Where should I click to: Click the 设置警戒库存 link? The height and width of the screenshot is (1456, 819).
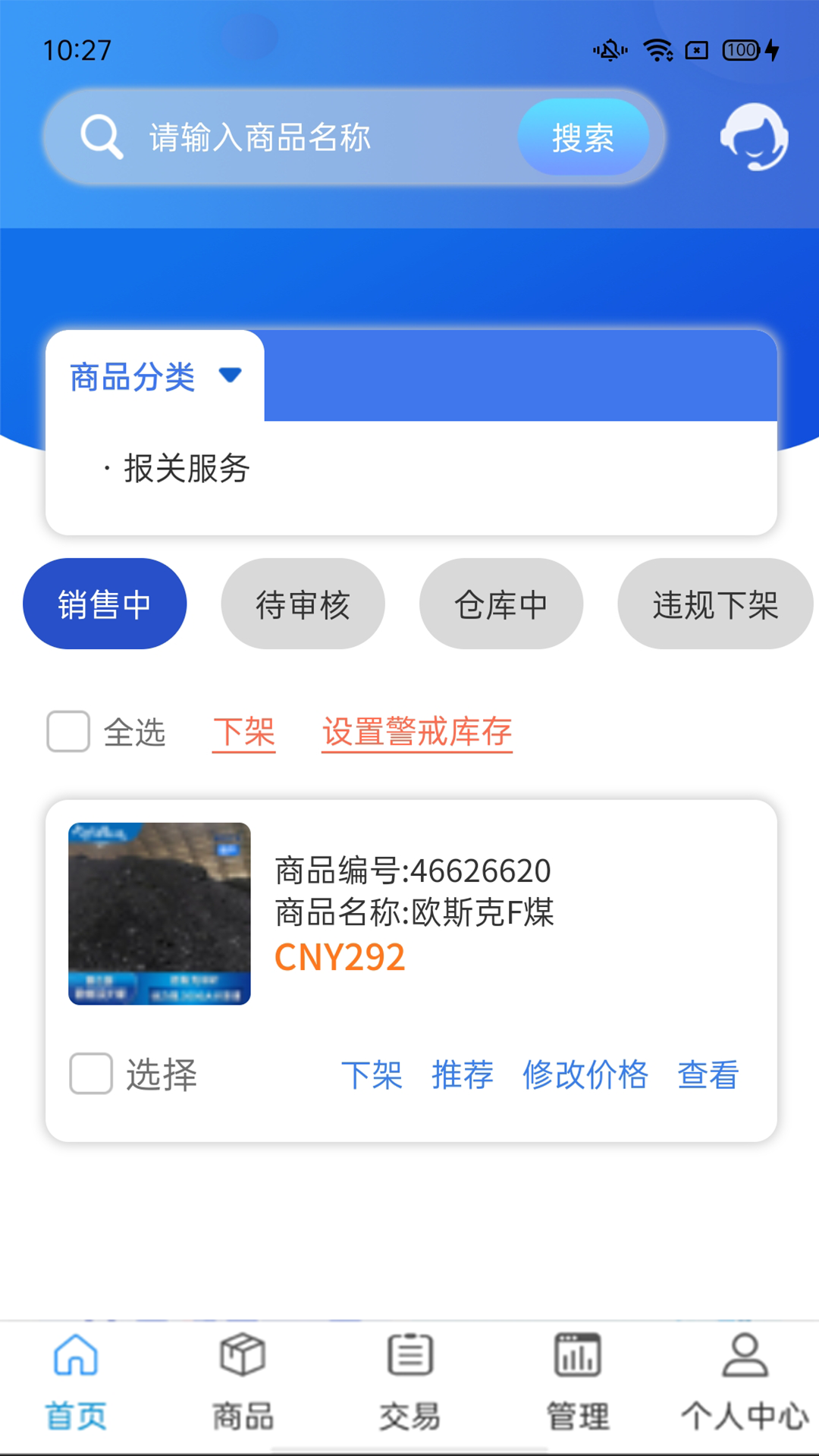point(417,731)
